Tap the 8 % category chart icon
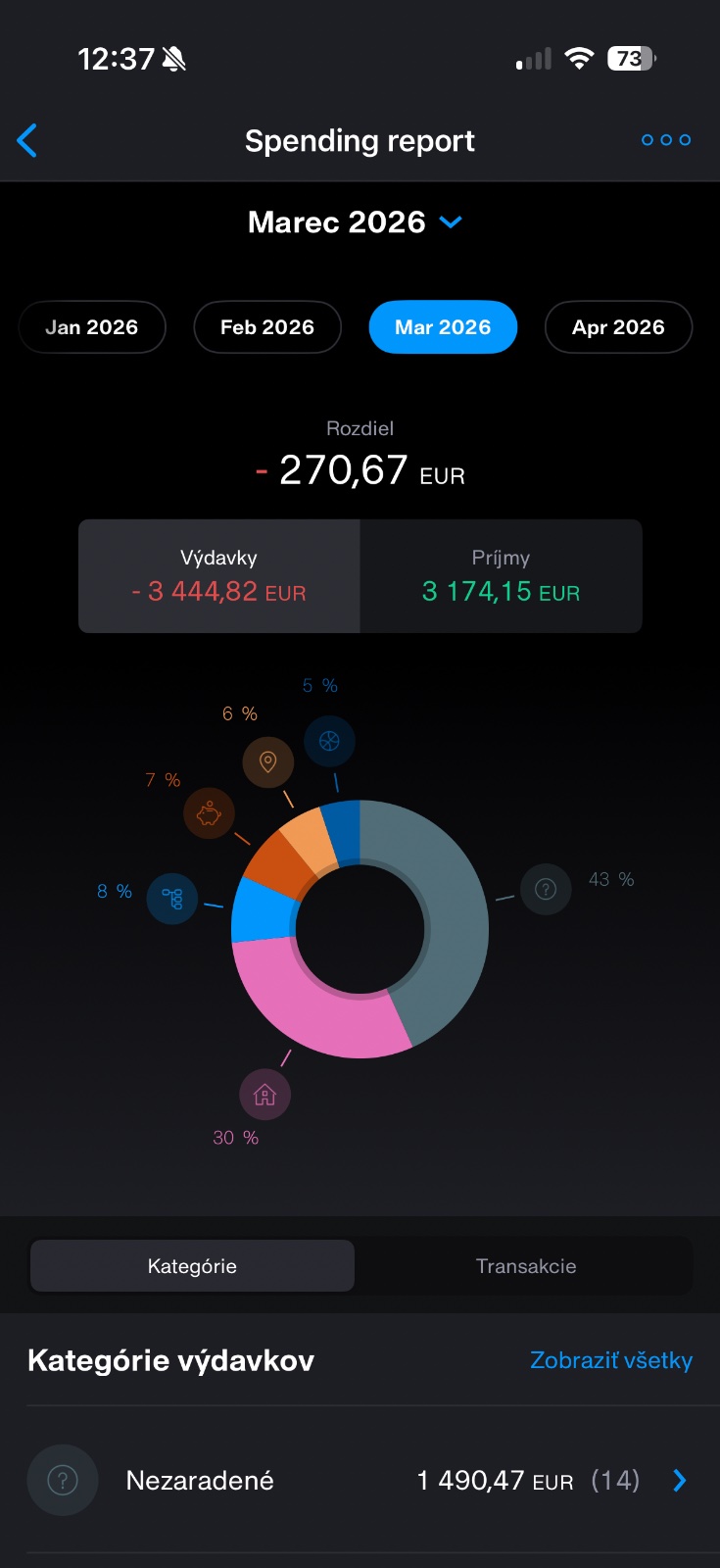This screenshot has height=1568, width=720. (x=172, y=899)
